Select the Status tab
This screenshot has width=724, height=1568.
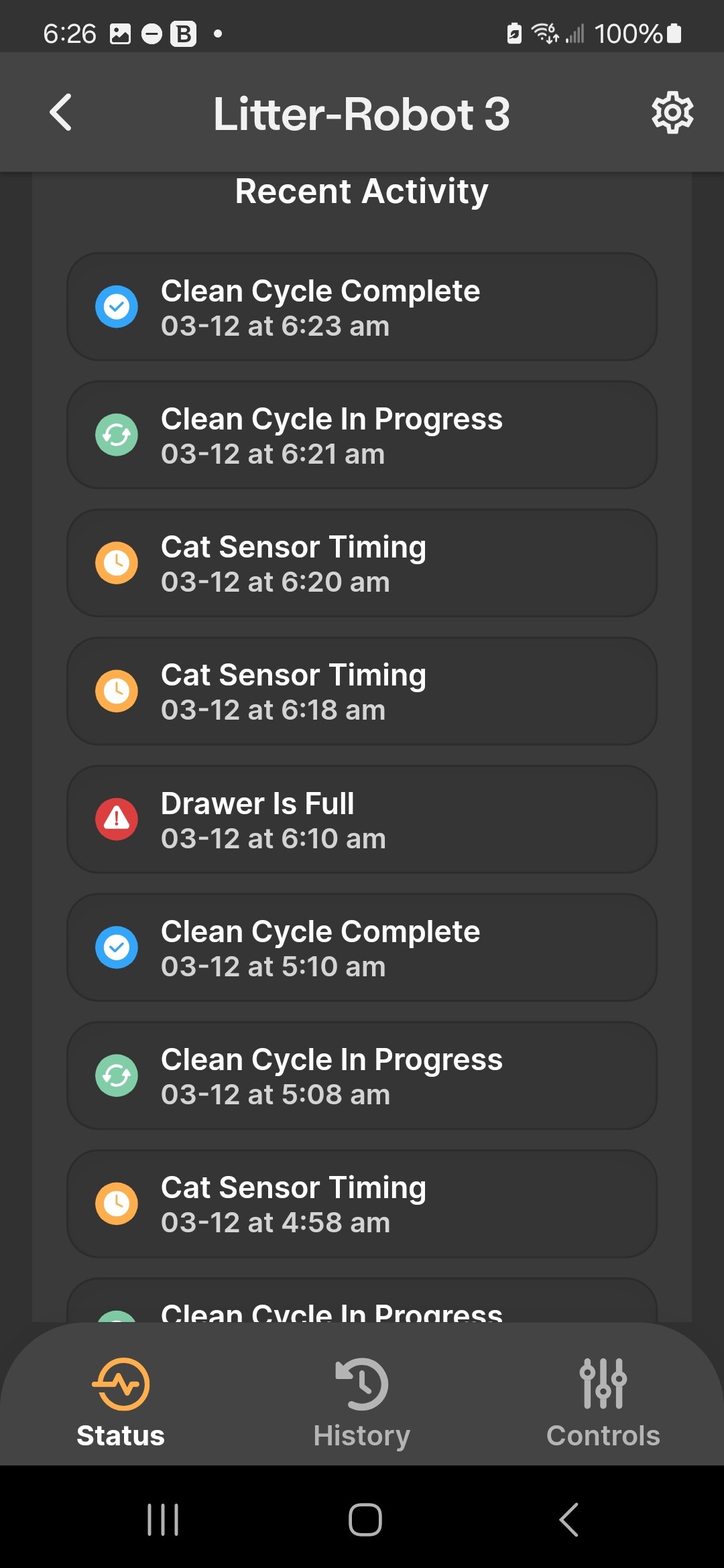[121, 1403]
